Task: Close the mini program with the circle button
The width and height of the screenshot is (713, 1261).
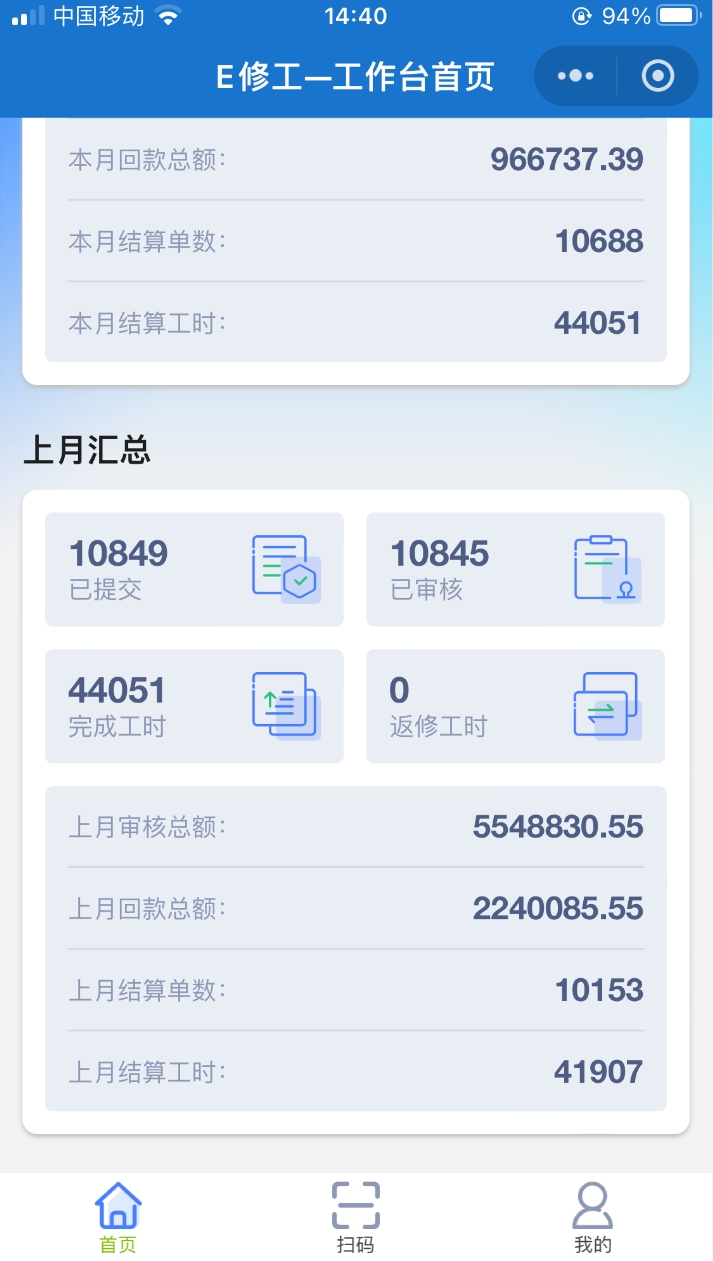Action: 657,76
